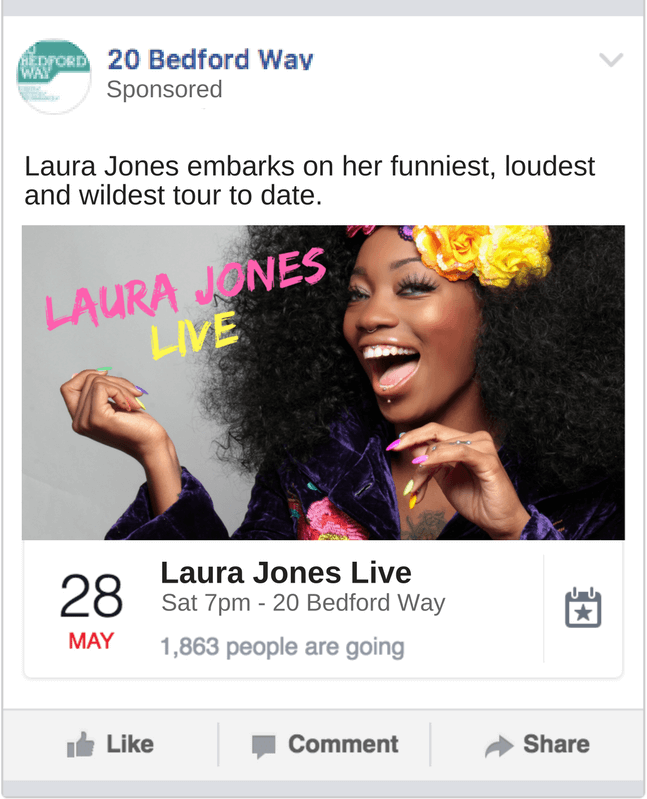This screenshot has height=799, width=647.
Task: Like this sponsored post
Action: 110,745
